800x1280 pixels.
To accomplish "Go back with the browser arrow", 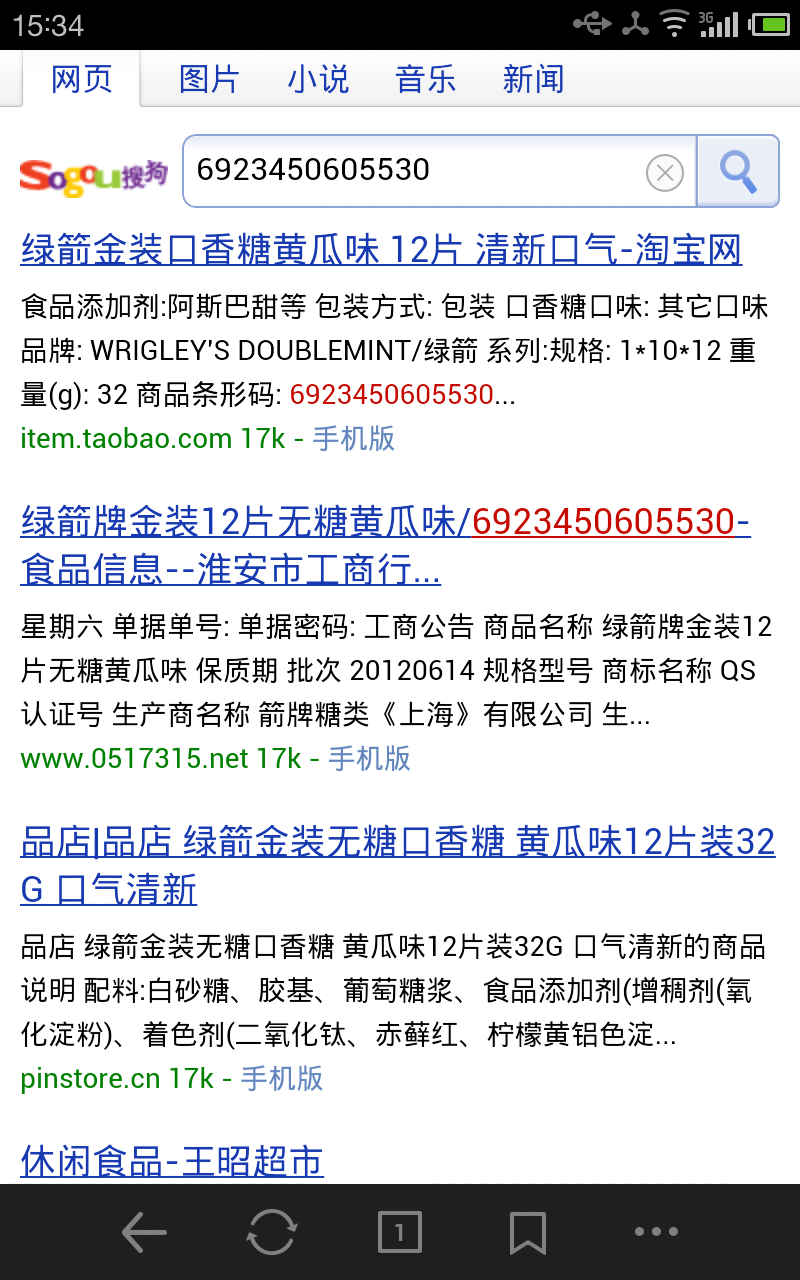I will click(144, 1232).
